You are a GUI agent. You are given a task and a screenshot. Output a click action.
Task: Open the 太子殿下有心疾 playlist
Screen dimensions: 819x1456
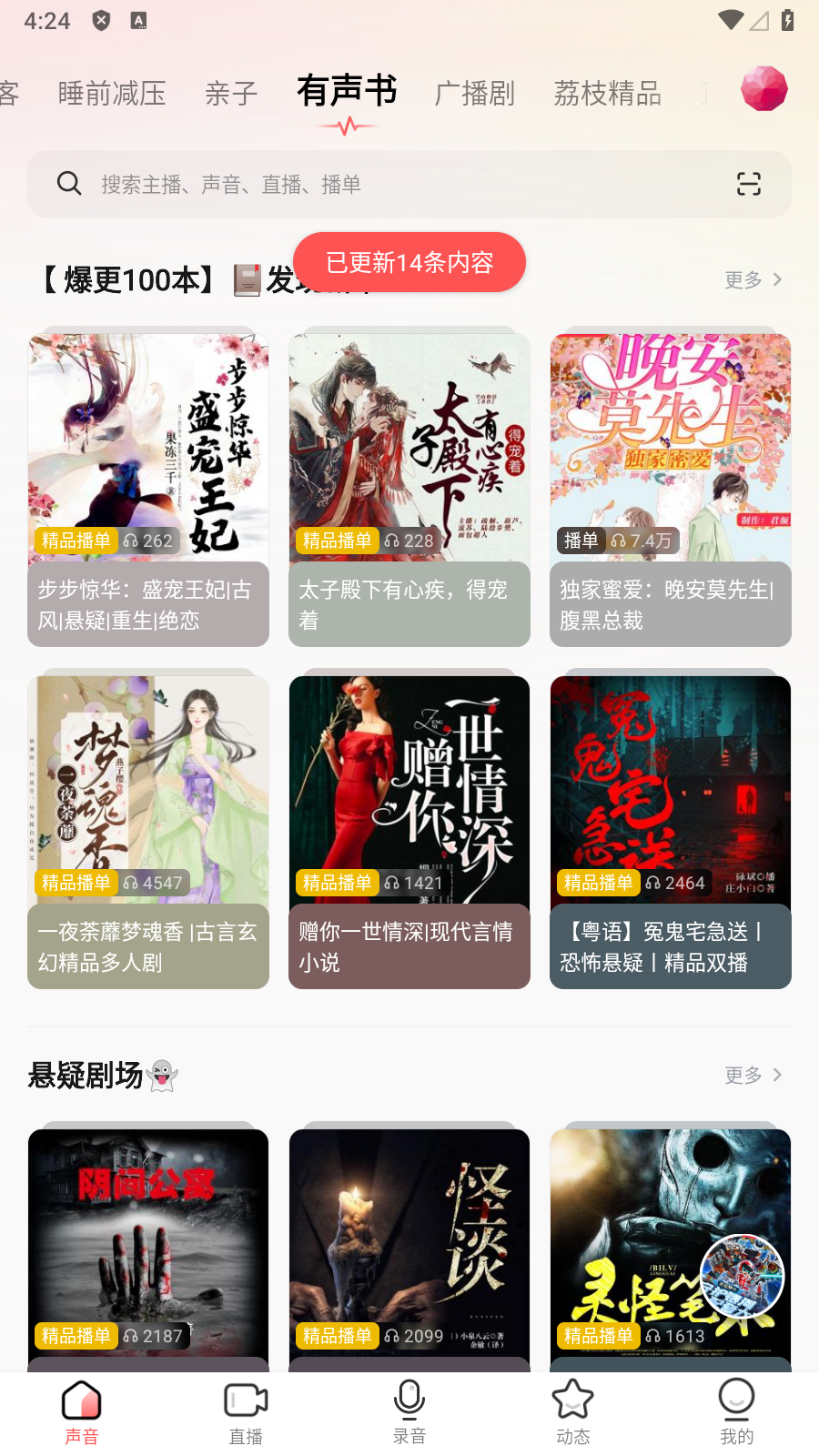[409, 490]
